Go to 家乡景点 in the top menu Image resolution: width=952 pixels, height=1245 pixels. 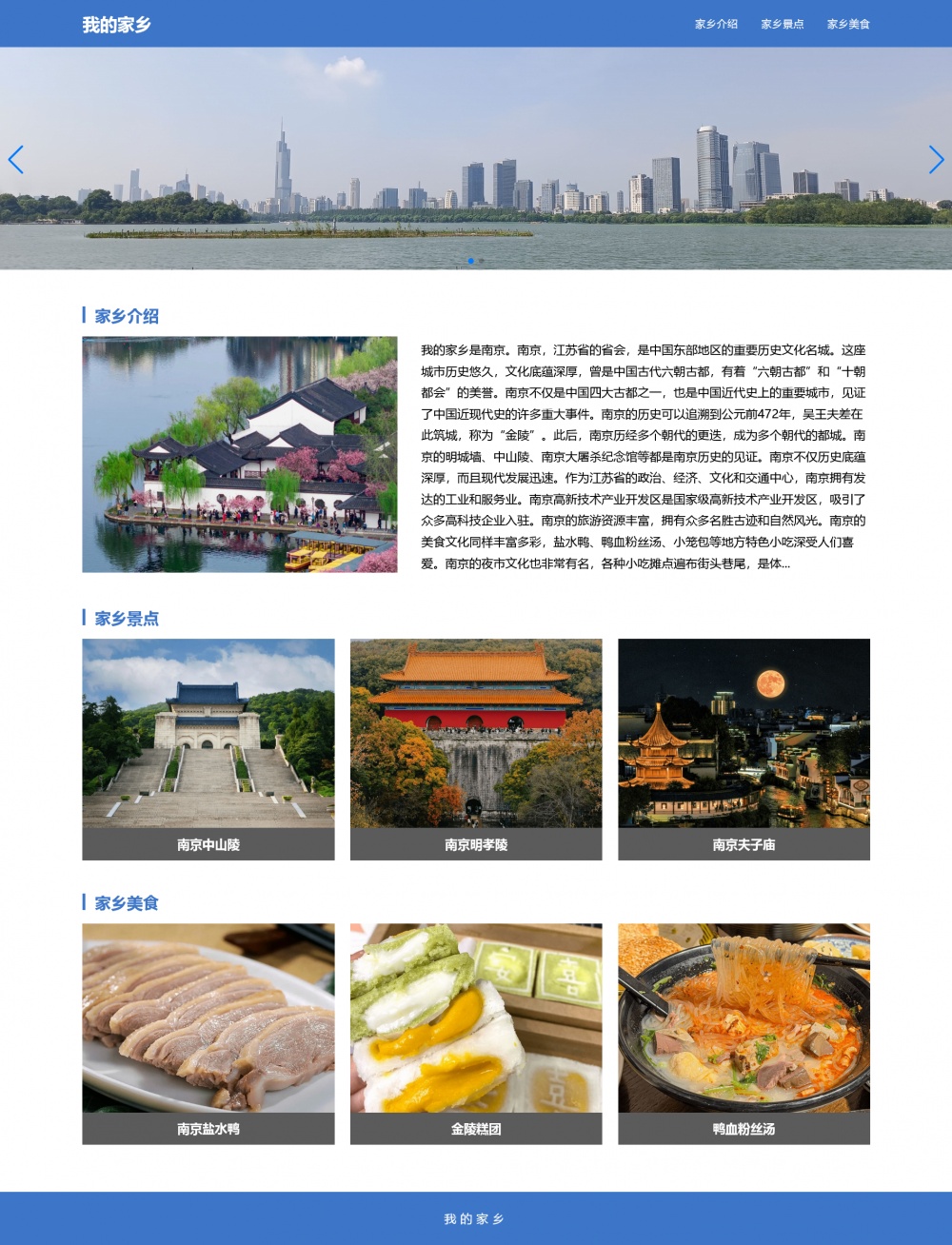[x=782, y=24]
